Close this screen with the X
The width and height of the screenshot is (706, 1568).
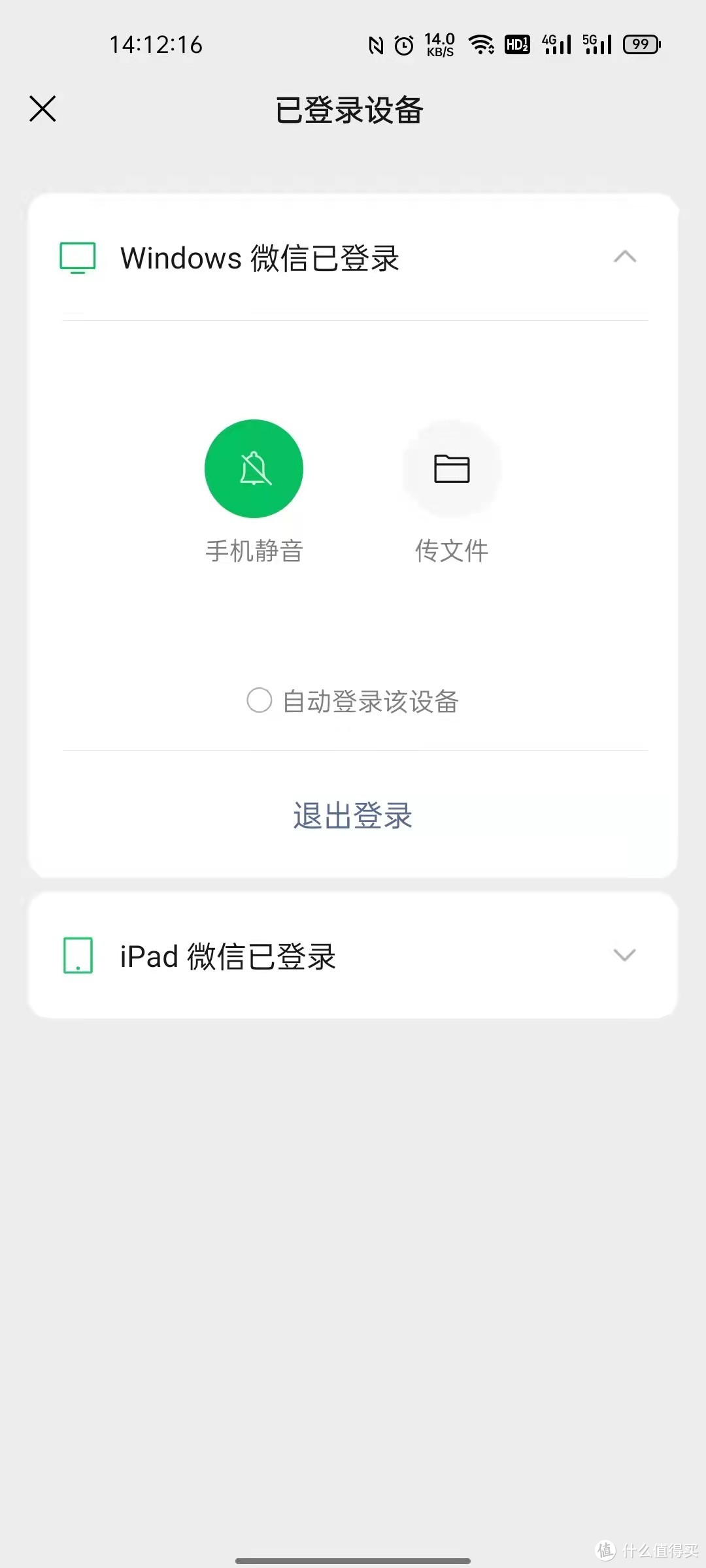pos(42,109)
